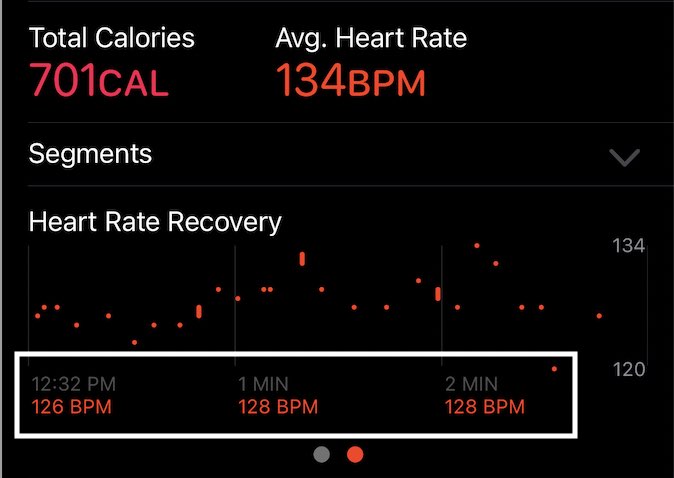Expand the Segments section
Image resolution: width=674 pixels, height=478 pixels.
coord(624,157)
